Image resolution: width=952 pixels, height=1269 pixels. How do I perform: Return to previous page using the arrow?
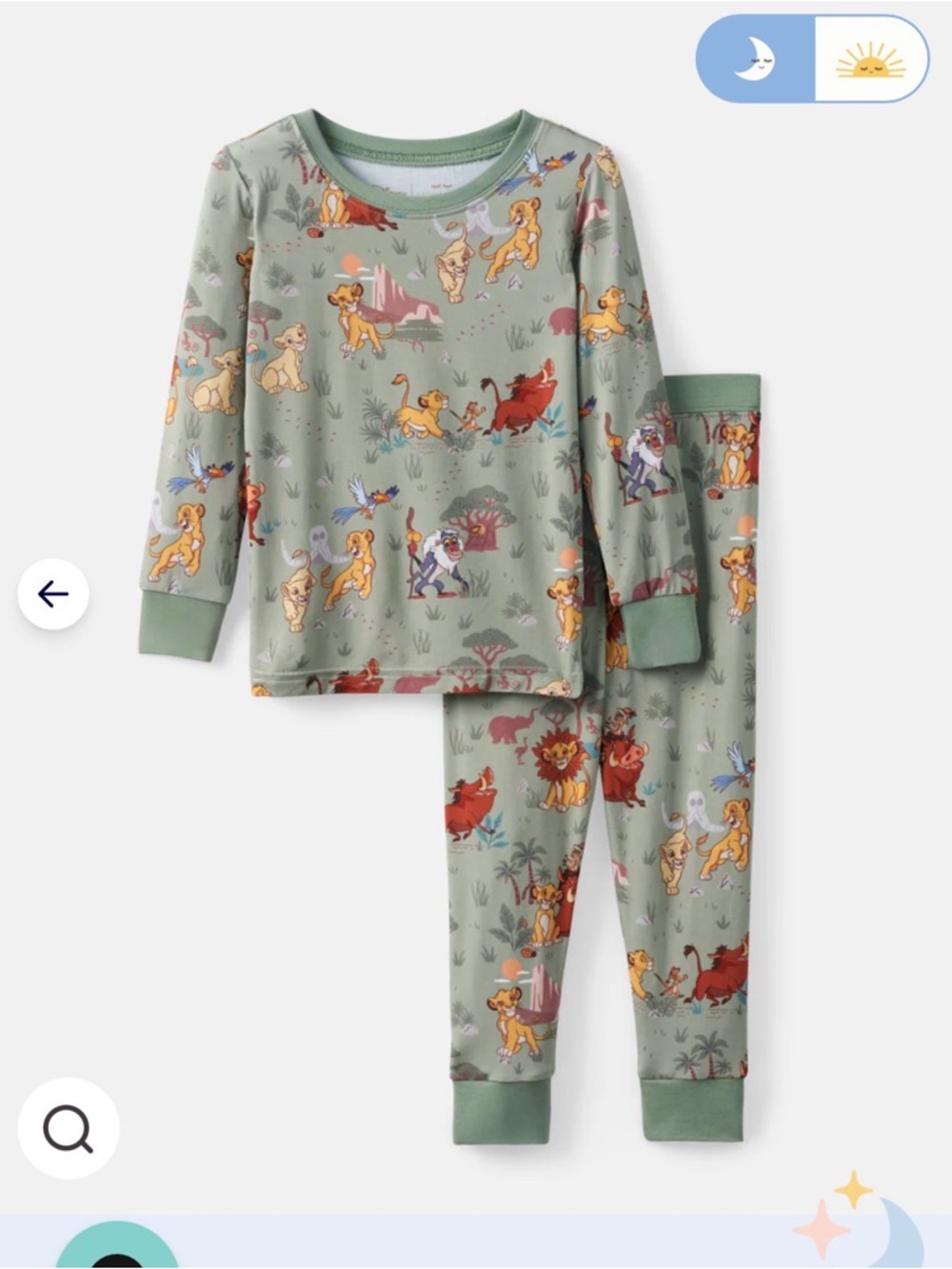point(54,592)
